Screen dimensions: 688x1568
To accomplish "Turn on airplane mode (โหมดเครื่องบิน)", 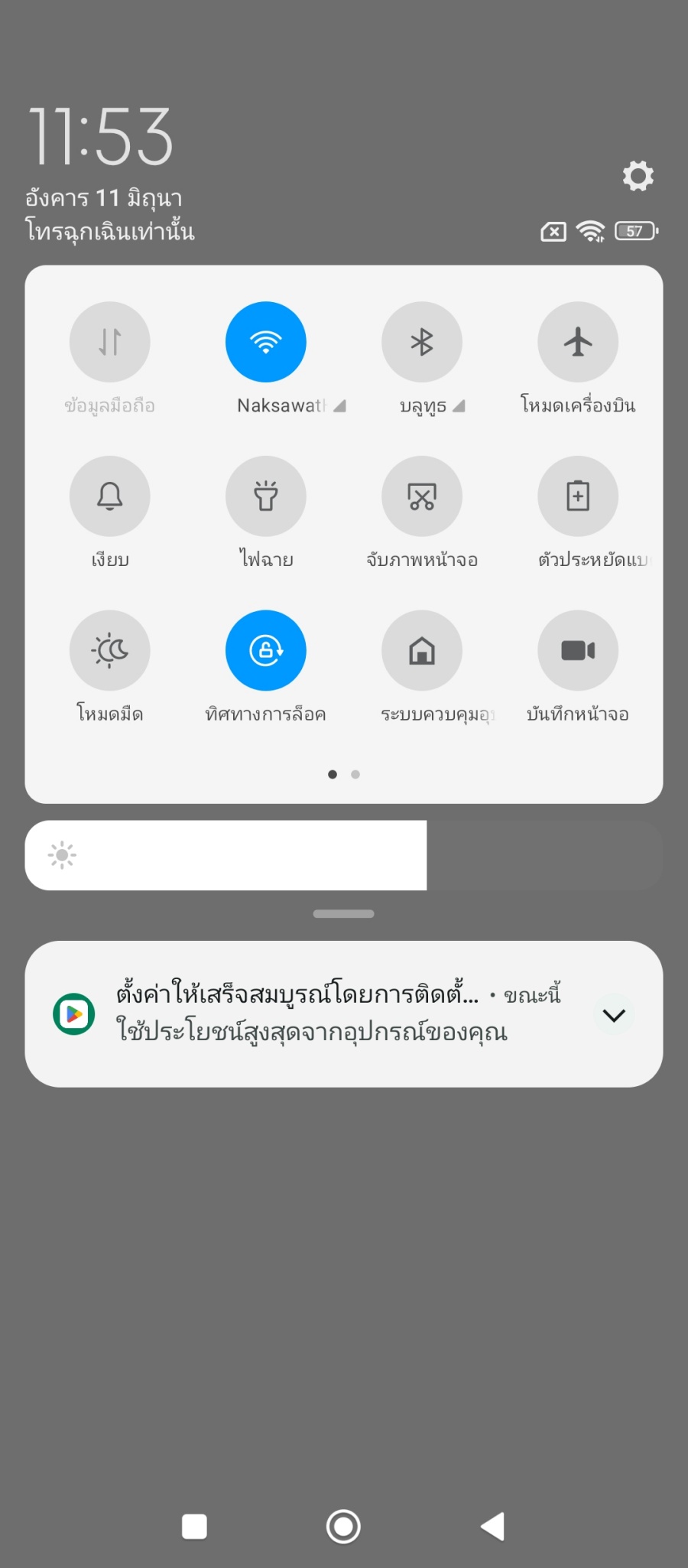I will [x=577, y=342].
